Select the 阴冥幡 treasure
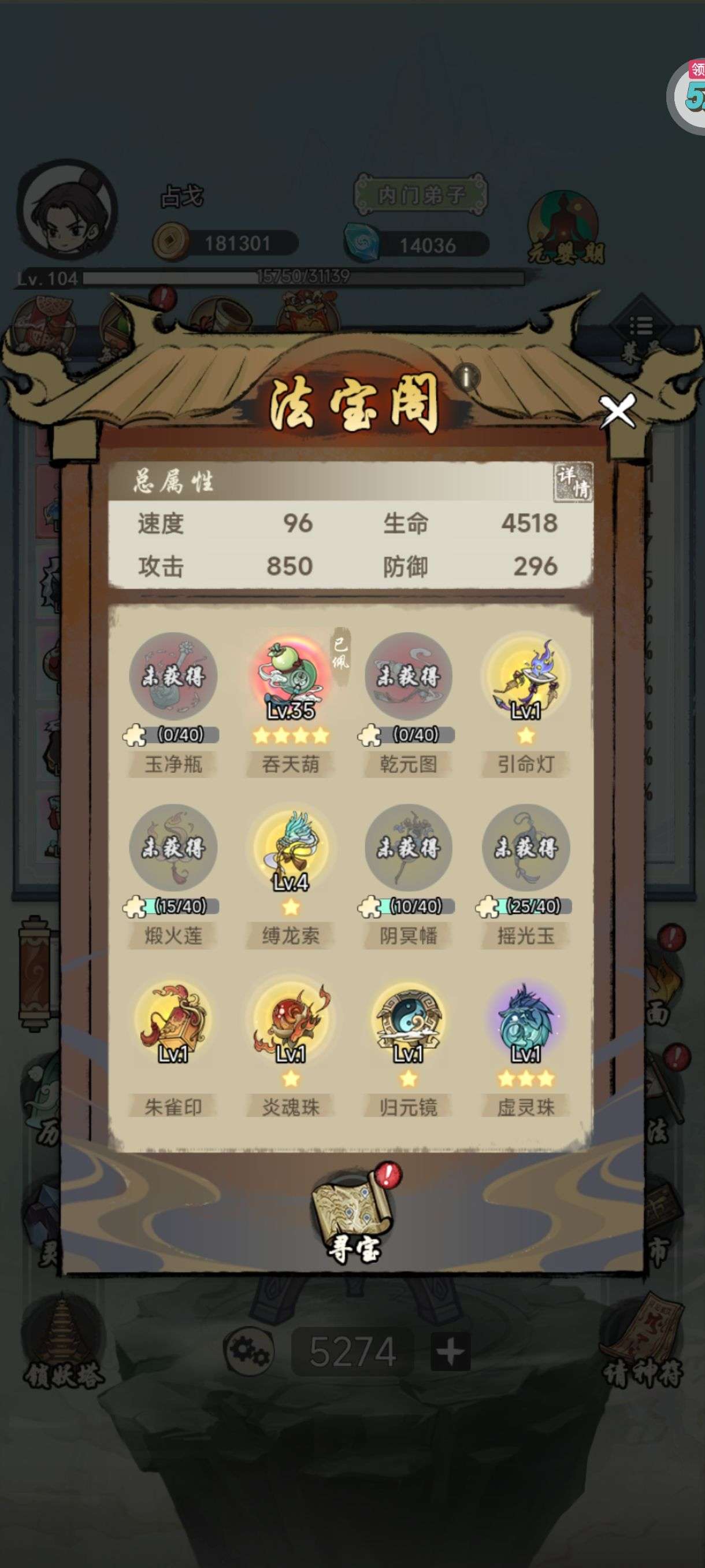Screen dimensions: 705x1568 408,848
